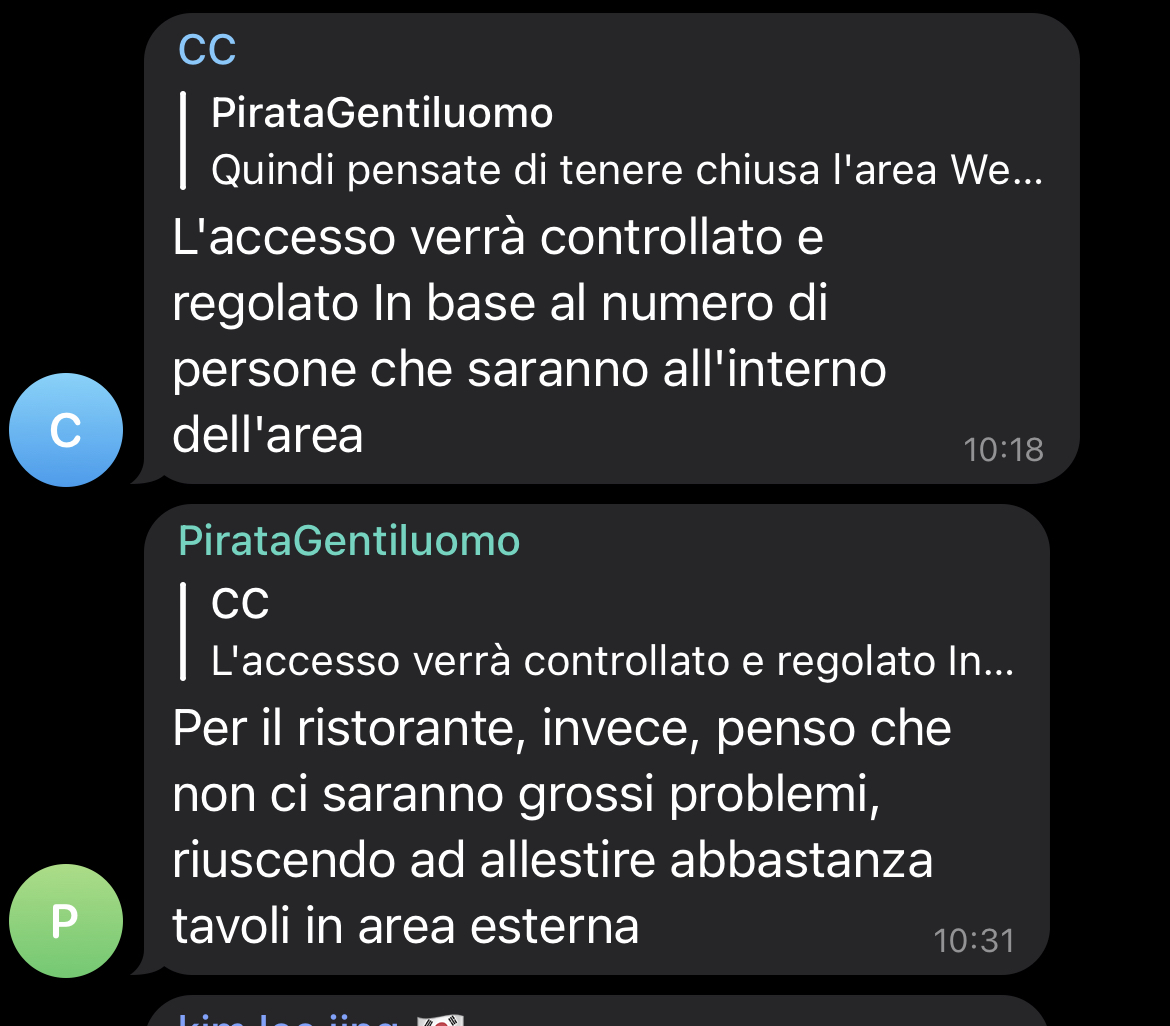Image resolution: width=1170 pixels, height=1026 pixels.
Task: Open CC's profile via blue avatar
Action: [65, 430]
